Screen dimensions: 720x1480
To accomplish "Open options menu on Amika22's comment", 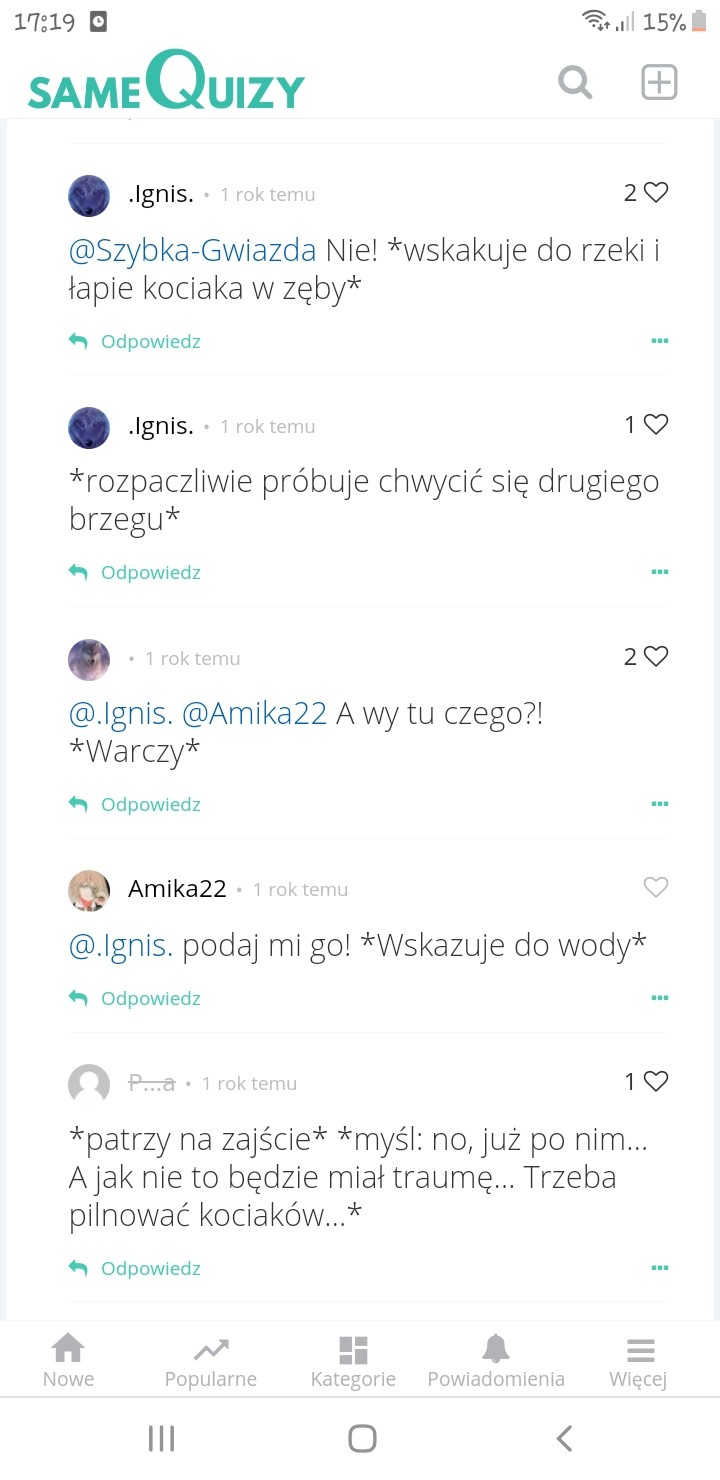I will [x=659, y=998].
